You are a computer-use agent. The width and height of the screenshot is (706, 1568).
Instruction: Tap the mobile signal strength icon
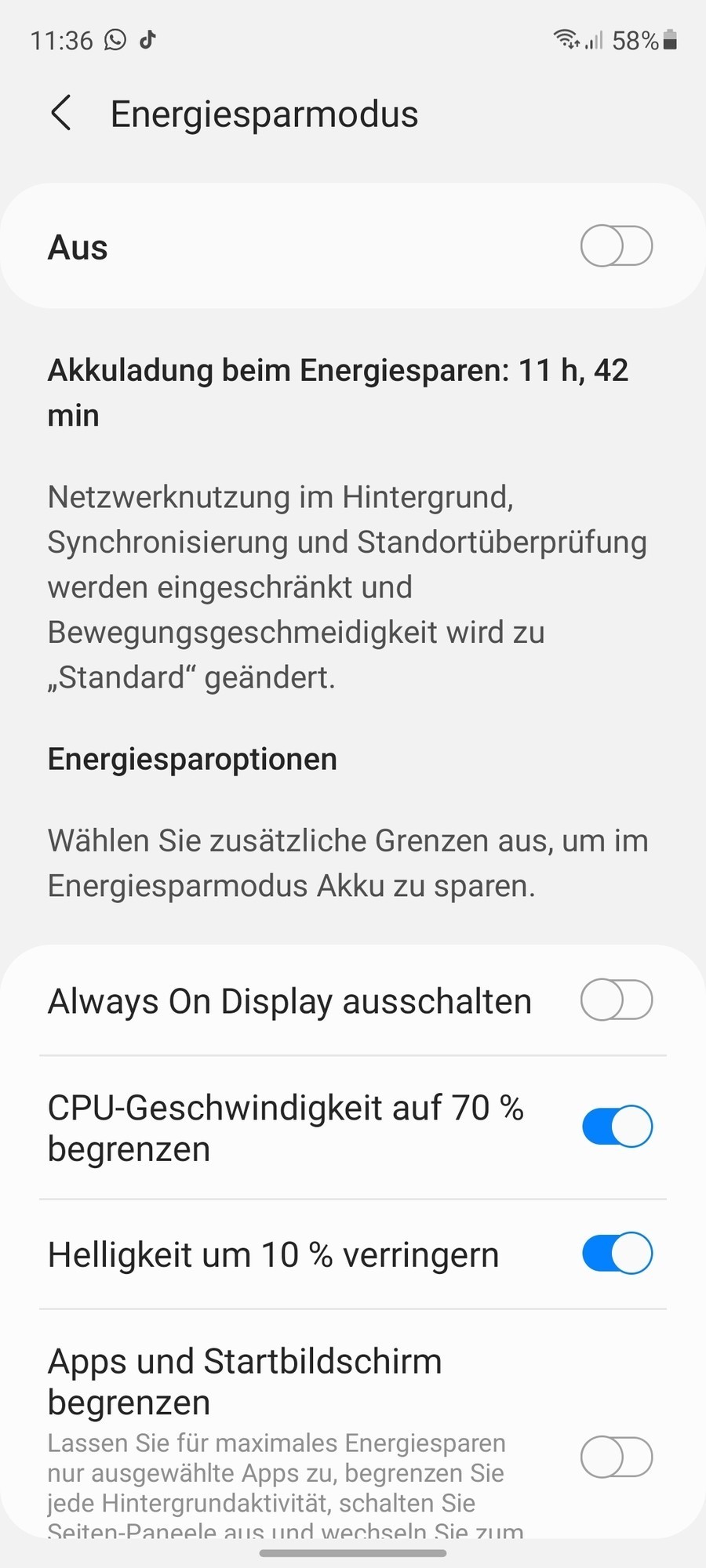(594, 39)
